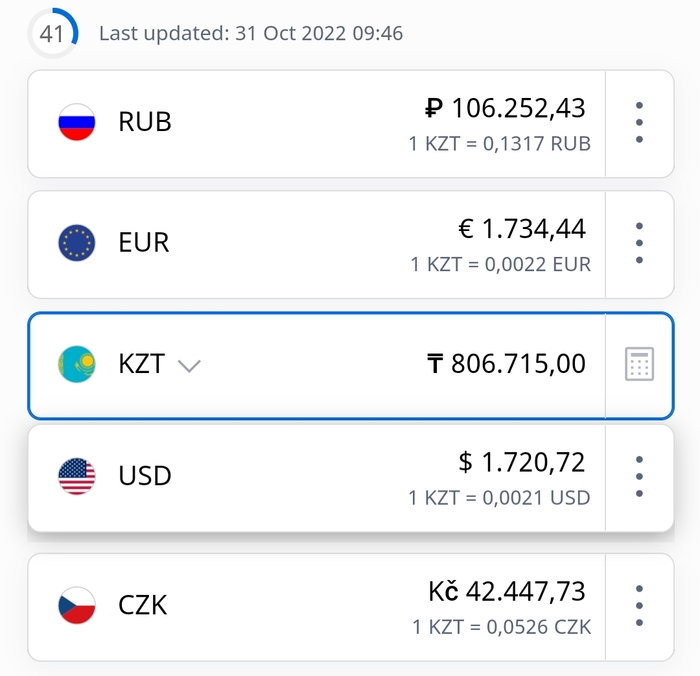Image resolution: width=700 pixels, height=676 pixels.
Task: Open the three-dot menu for USD
Action: (x=639, y=477)
